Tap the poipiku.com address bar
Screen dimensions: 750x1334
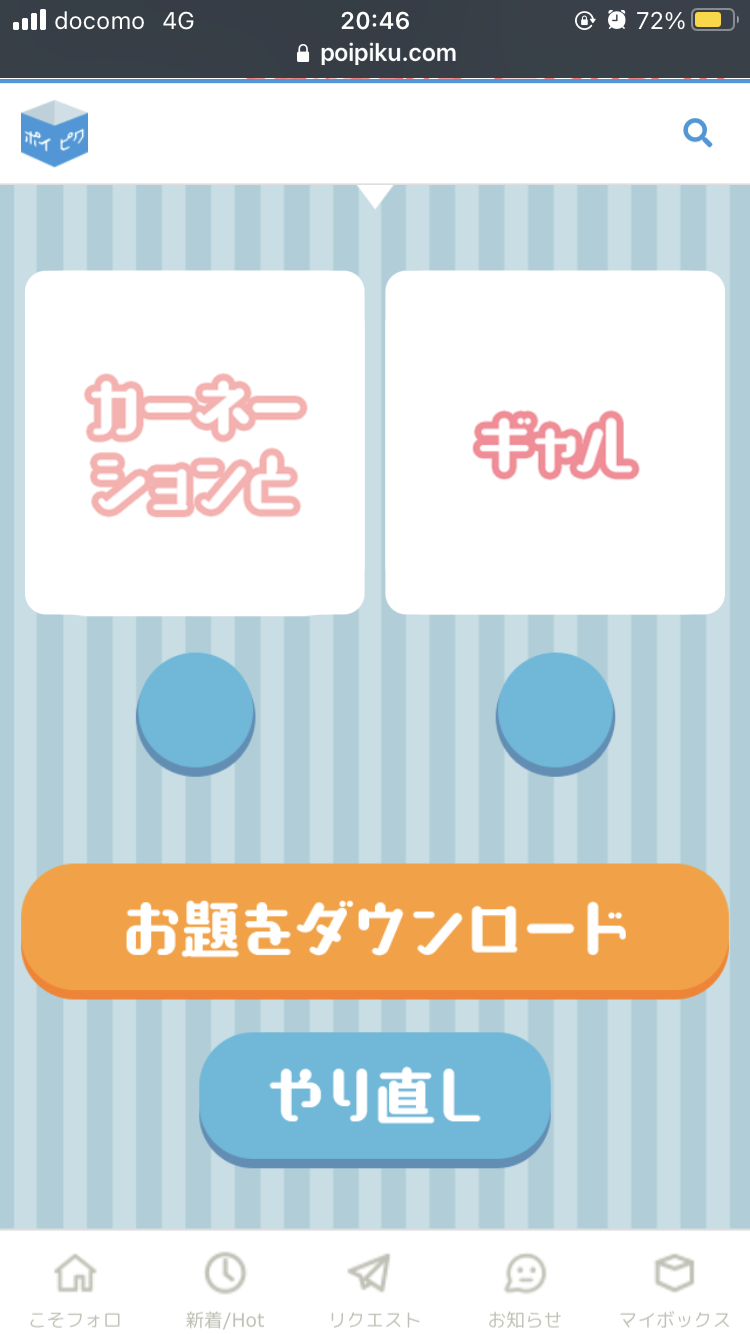(375, 53)
